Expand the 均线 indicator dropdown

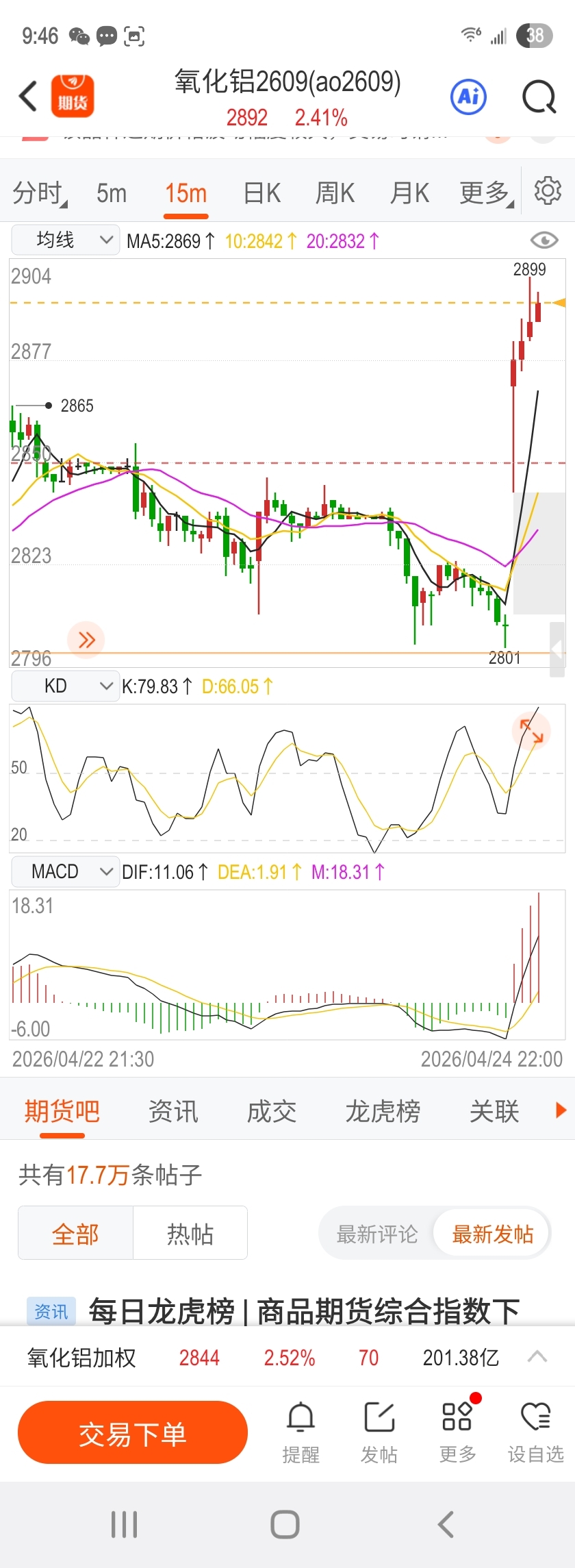pyautogui.click(x=66, y=240)
